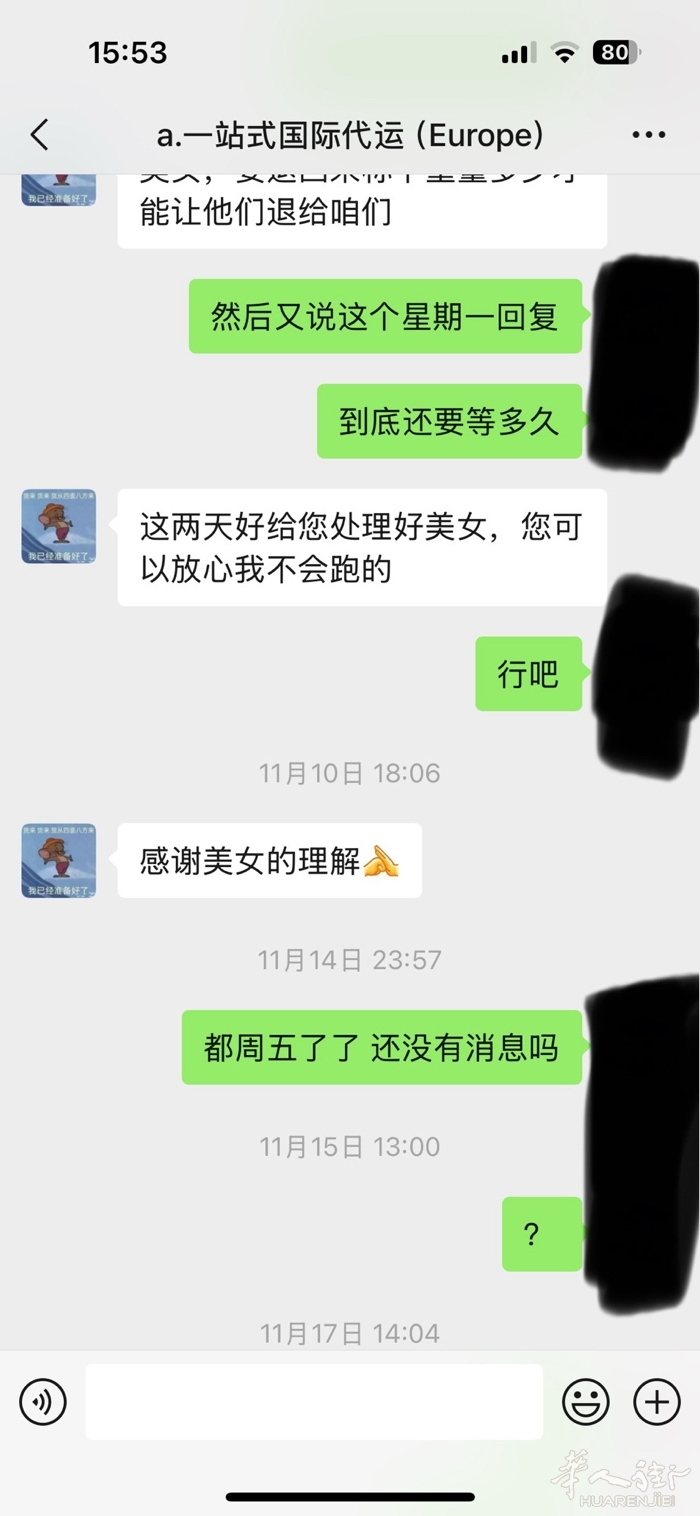700x1516 pixels.
Task: Tap the message text field
Action: point(314,1402)
